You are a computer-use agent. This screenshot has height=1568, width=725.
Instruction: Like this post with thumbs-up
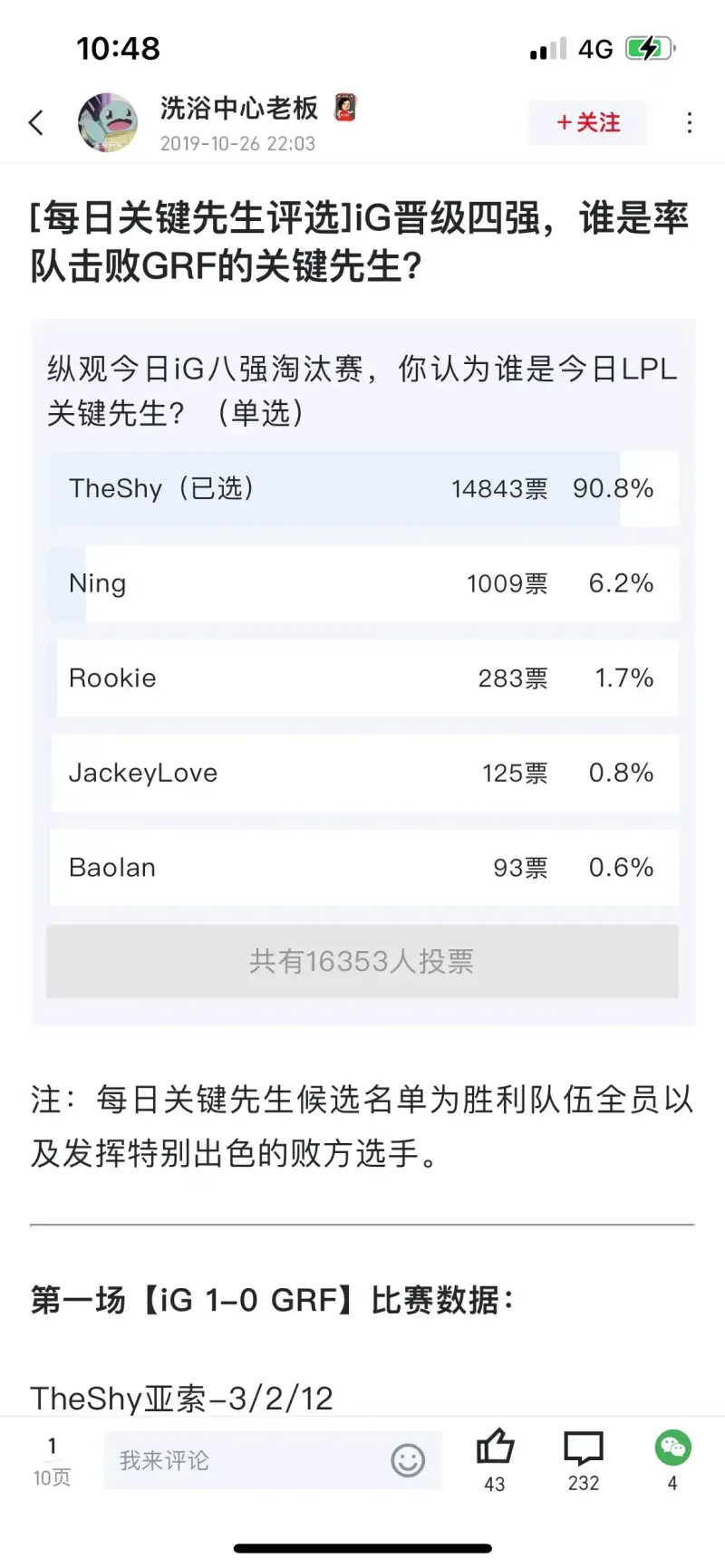tap(495, 1458)
